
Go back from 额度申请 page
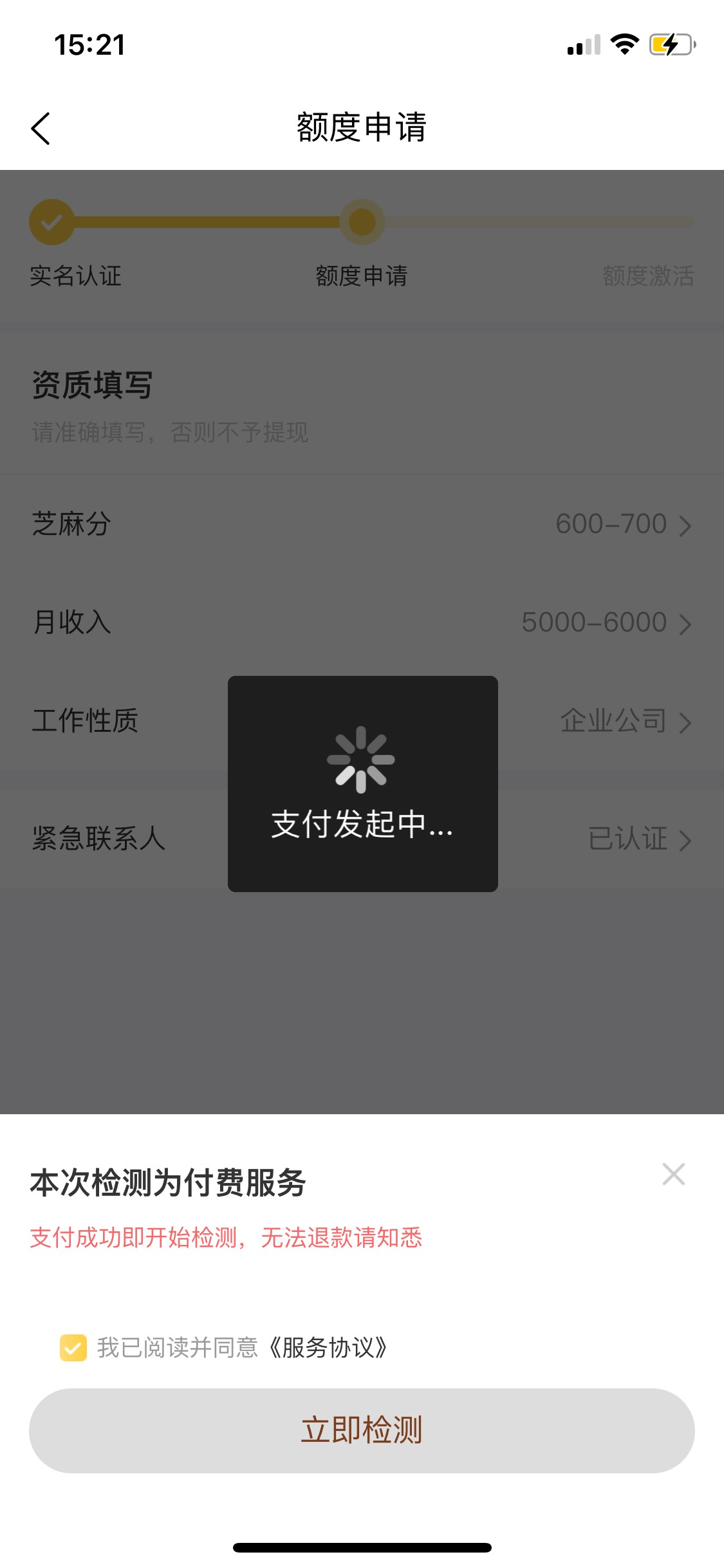coord(41,128)
